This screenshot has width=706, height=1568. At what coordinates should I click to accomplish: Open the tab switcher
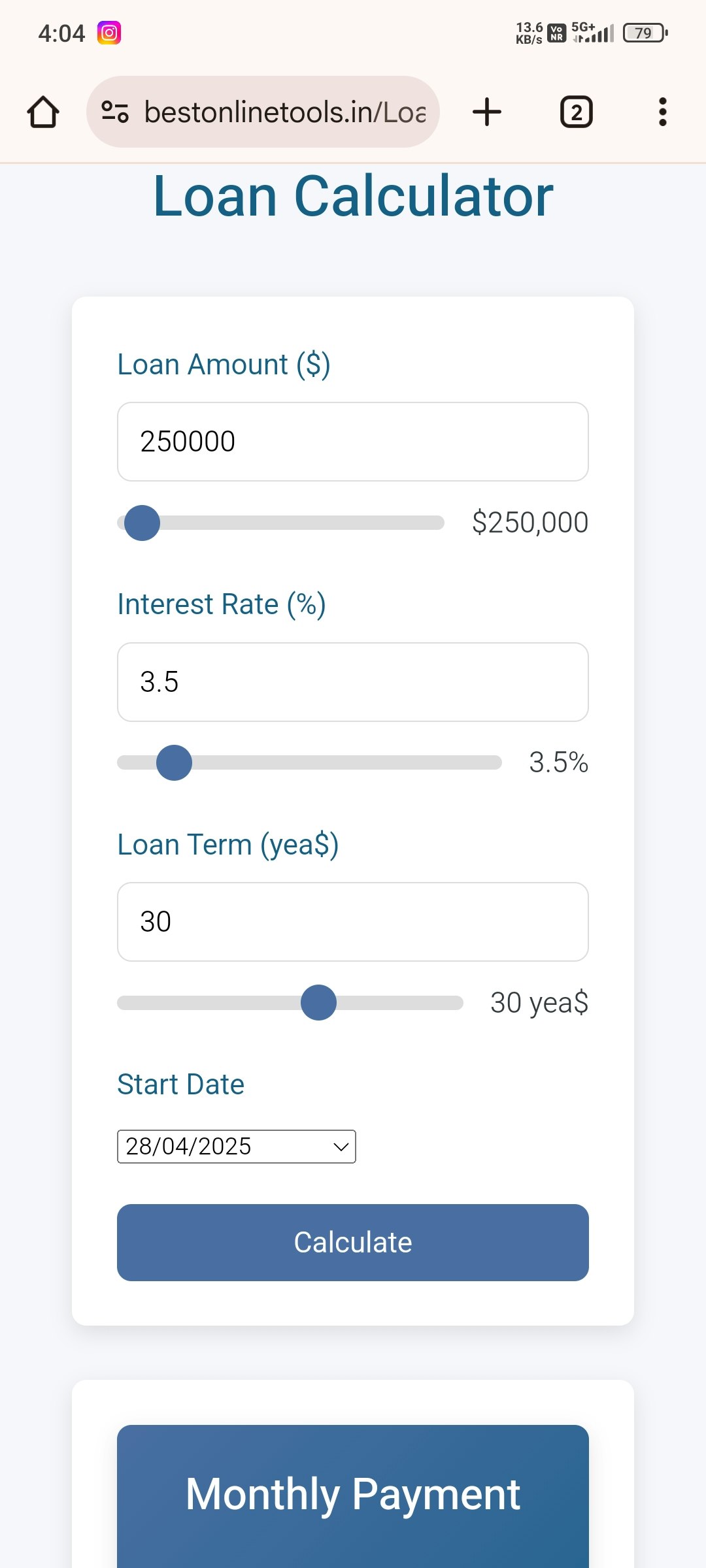[576, 112]
